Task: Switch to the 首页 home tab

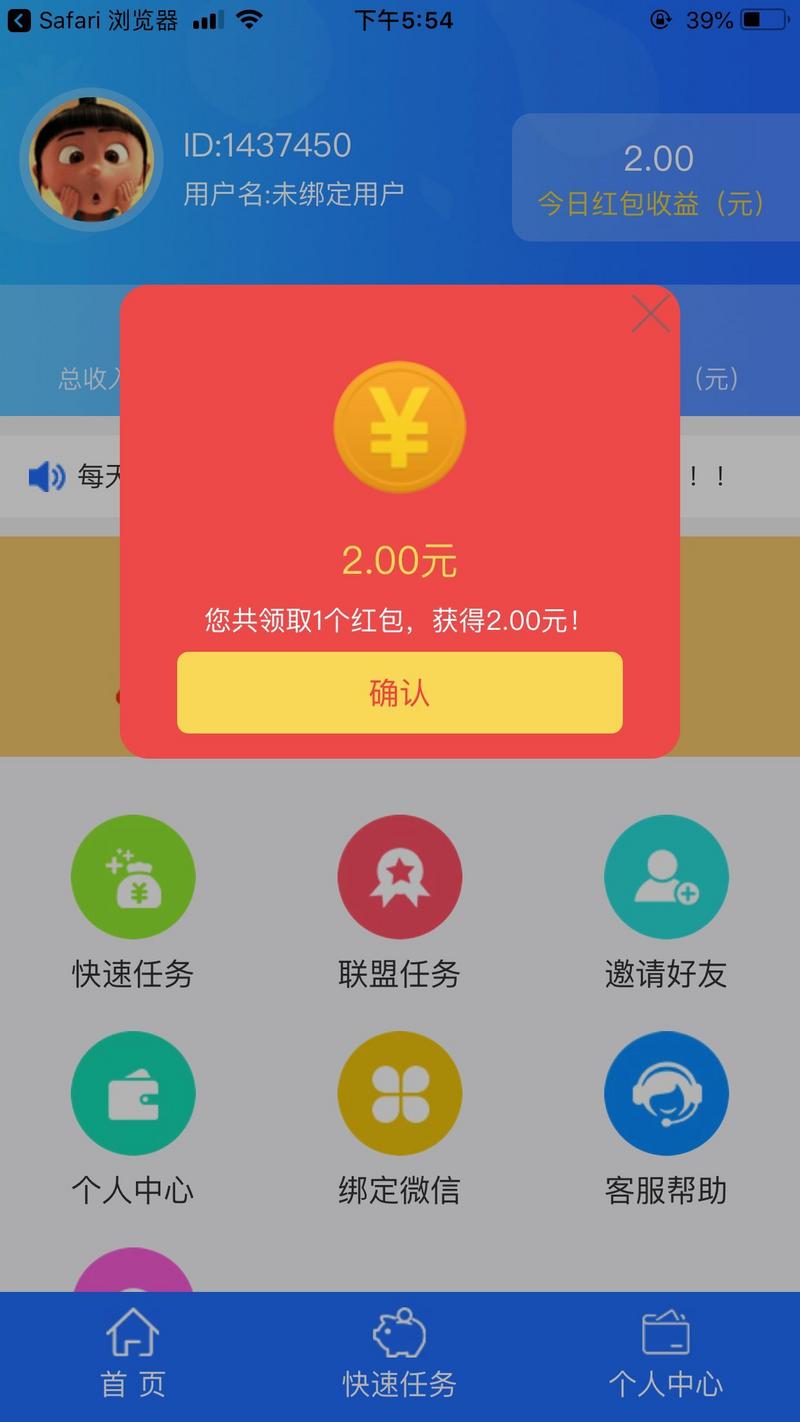Action: point(133,1356)
